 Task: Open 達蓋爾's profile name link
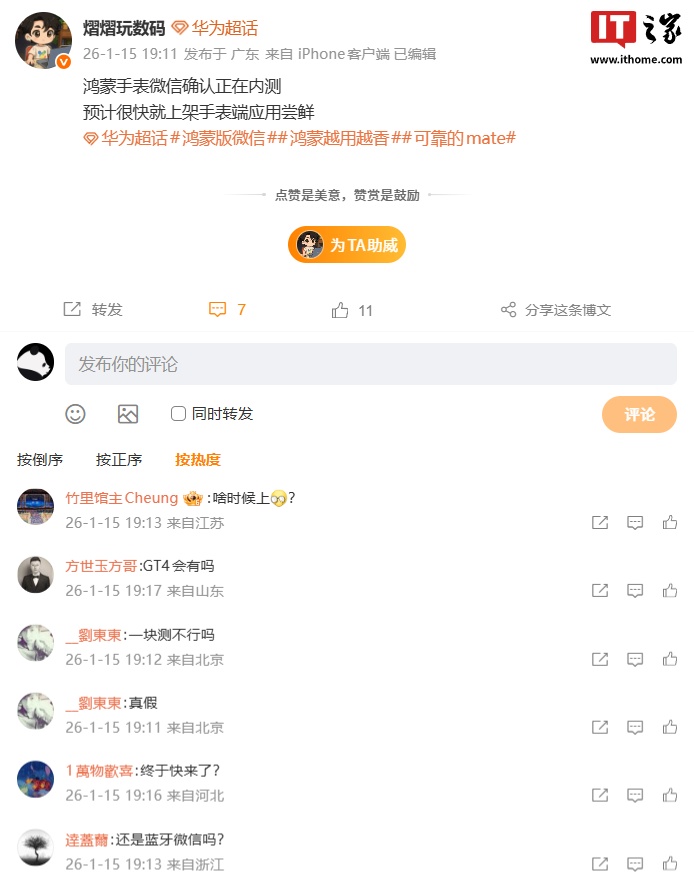pyautogui.click(x=86, y=840)
